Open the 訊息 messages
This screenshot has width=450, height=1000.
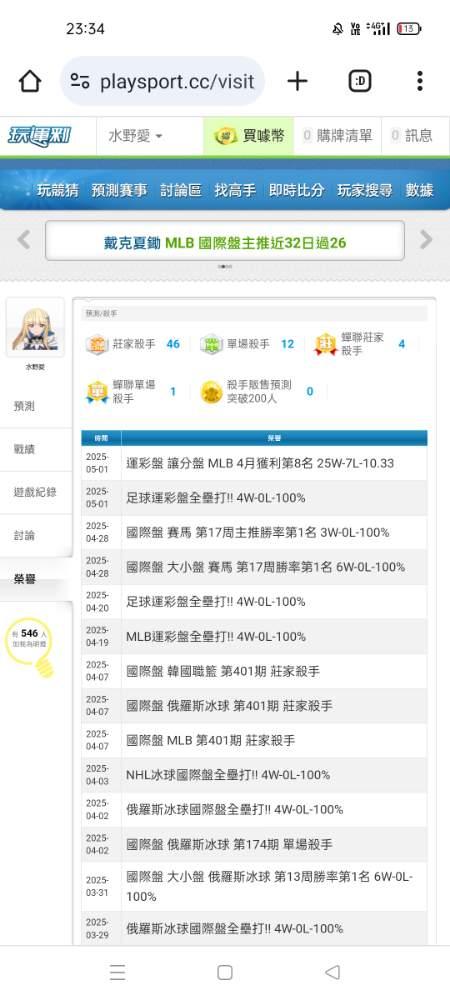point(412,136)
